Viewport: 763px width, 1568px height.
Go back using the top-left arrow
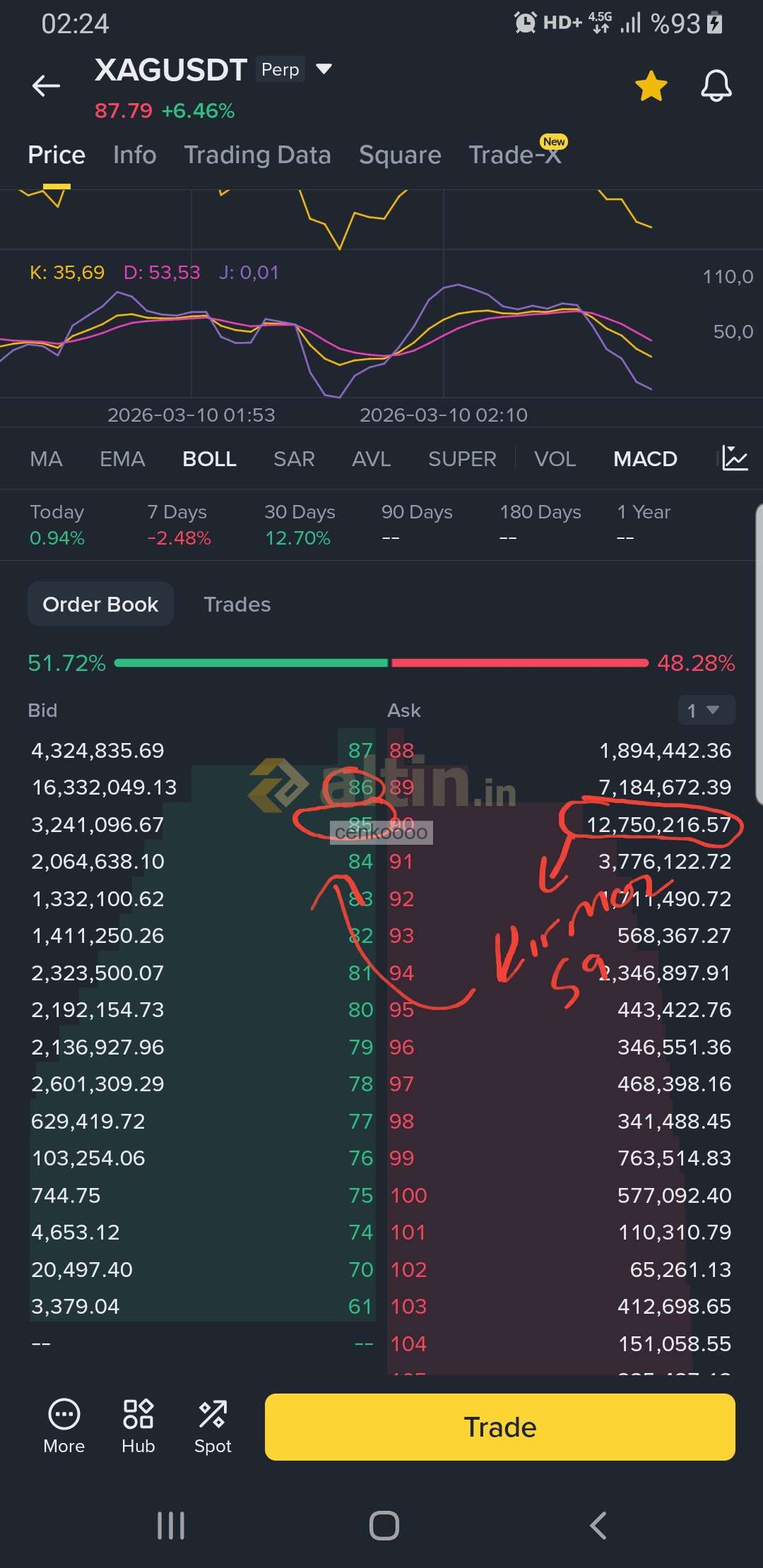47,86
